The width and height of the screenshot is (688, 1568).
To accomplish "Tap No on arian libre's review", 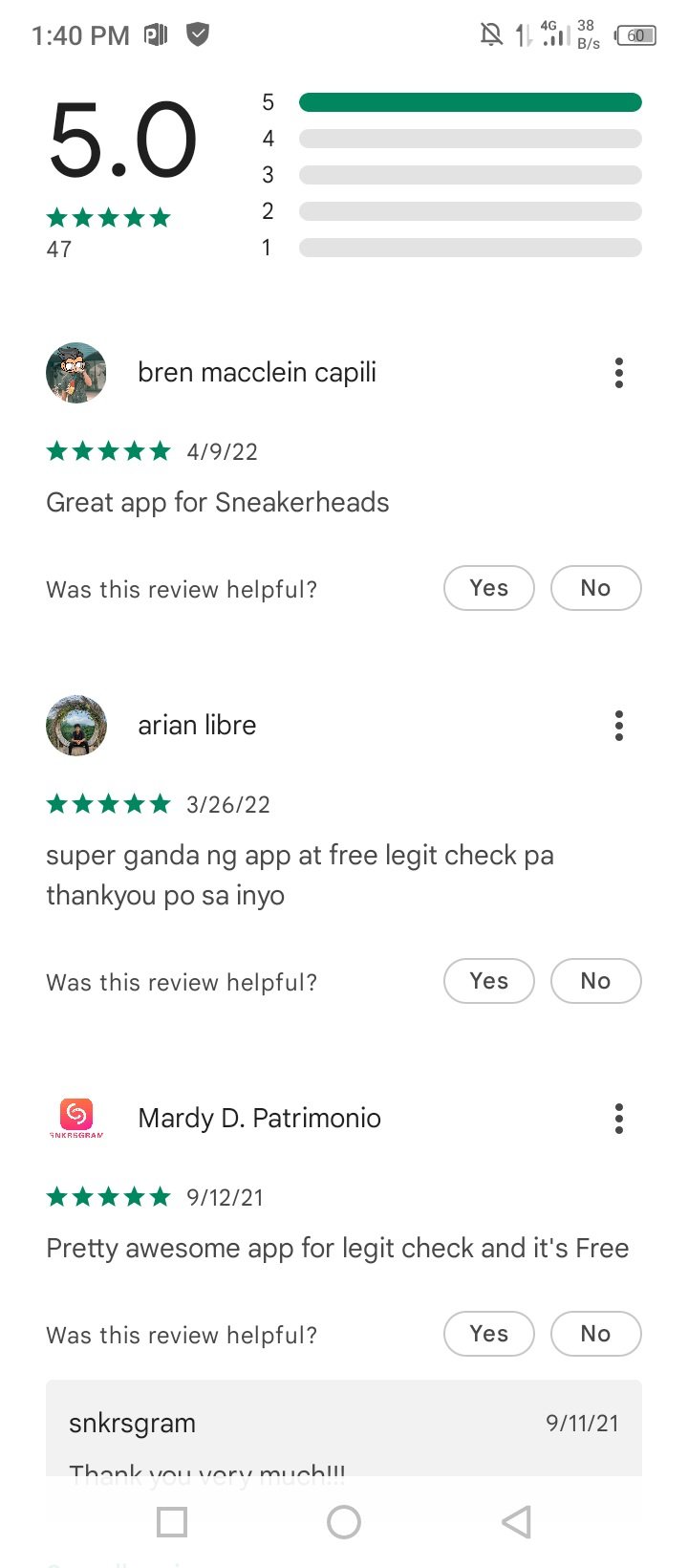I will [595, 981].
